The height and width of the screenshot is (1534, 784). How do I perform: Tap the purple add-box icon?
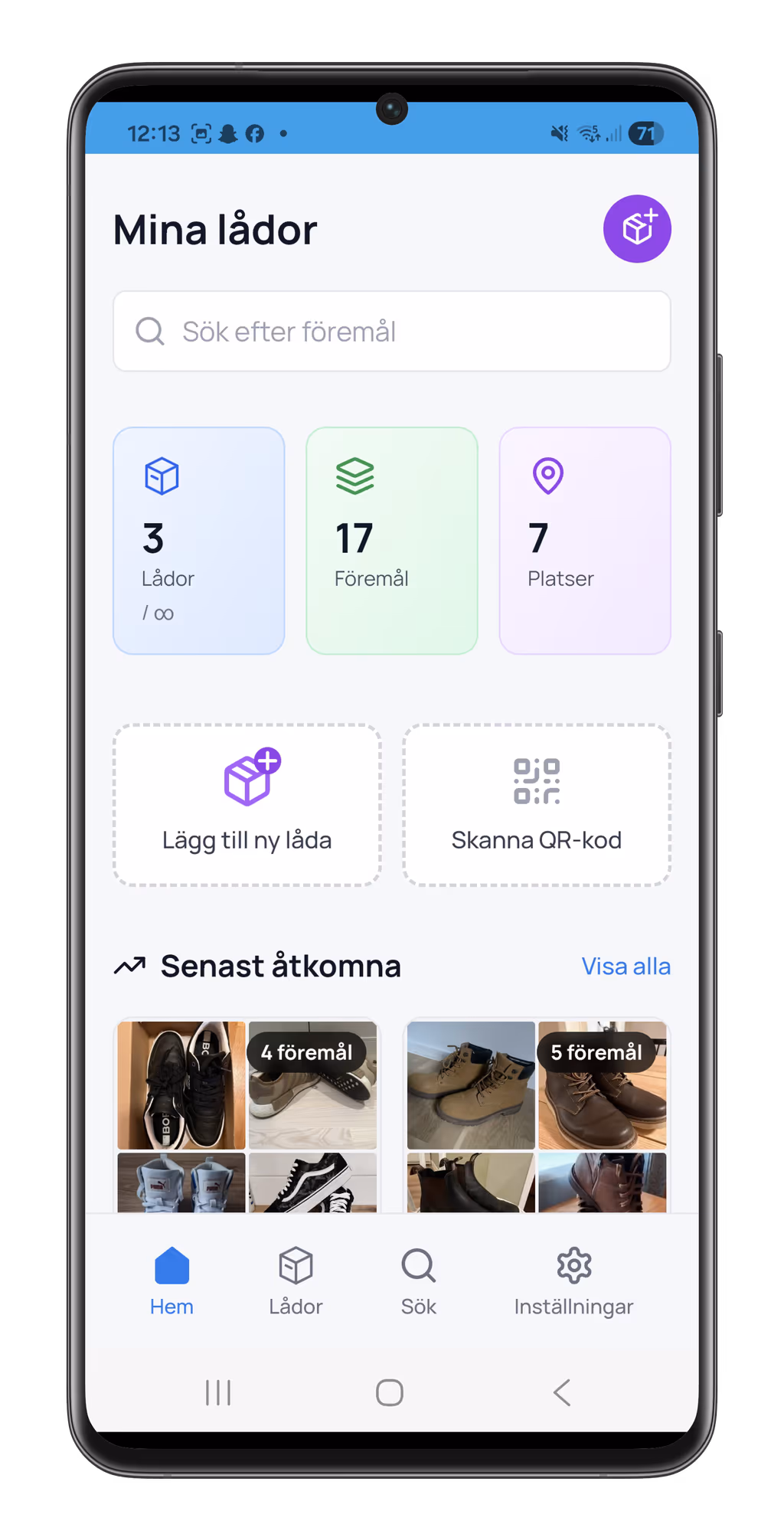pyautogui.click(x=636, y=229)
